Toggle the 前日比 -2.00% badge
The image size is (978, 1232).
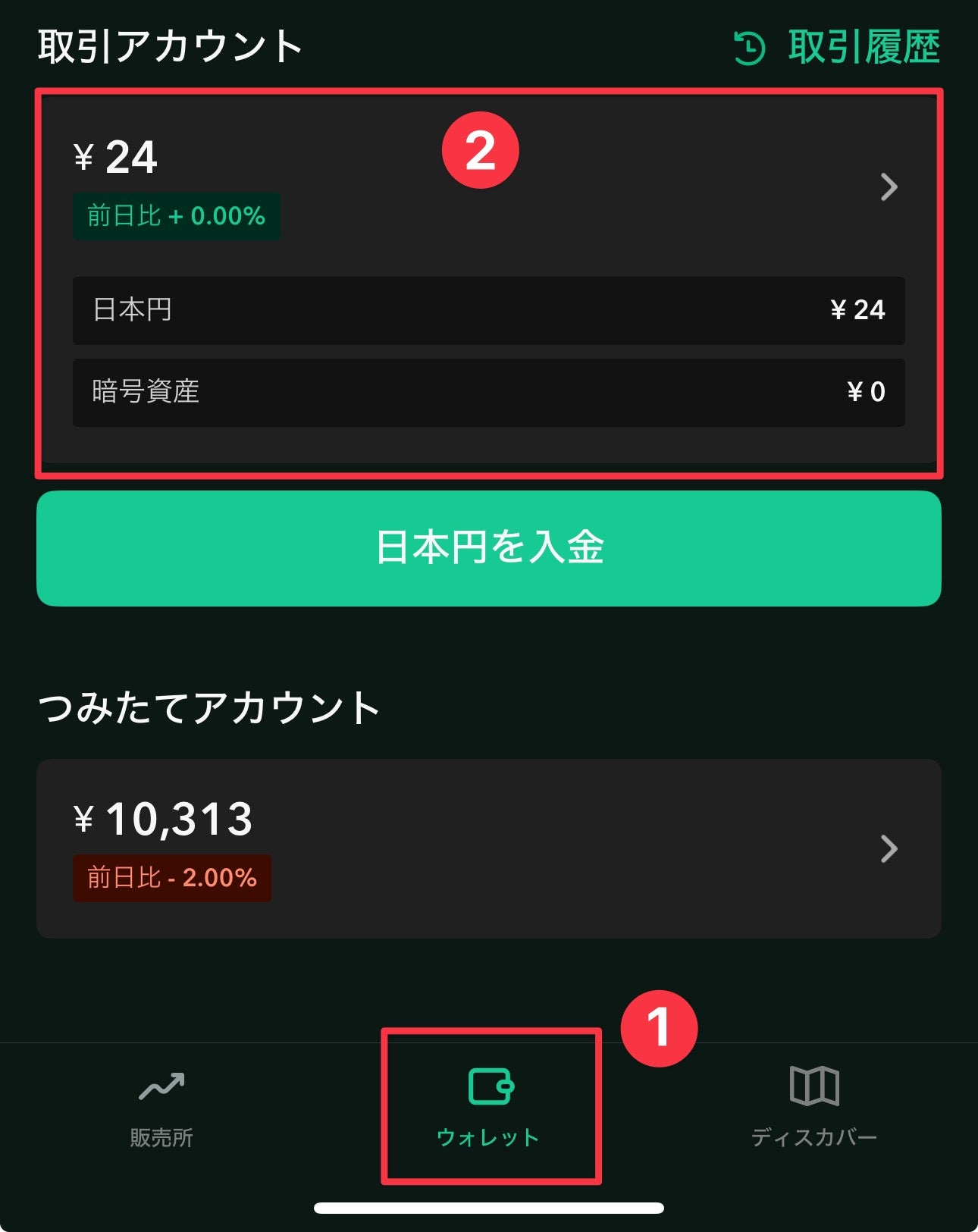tap(171, 879)
